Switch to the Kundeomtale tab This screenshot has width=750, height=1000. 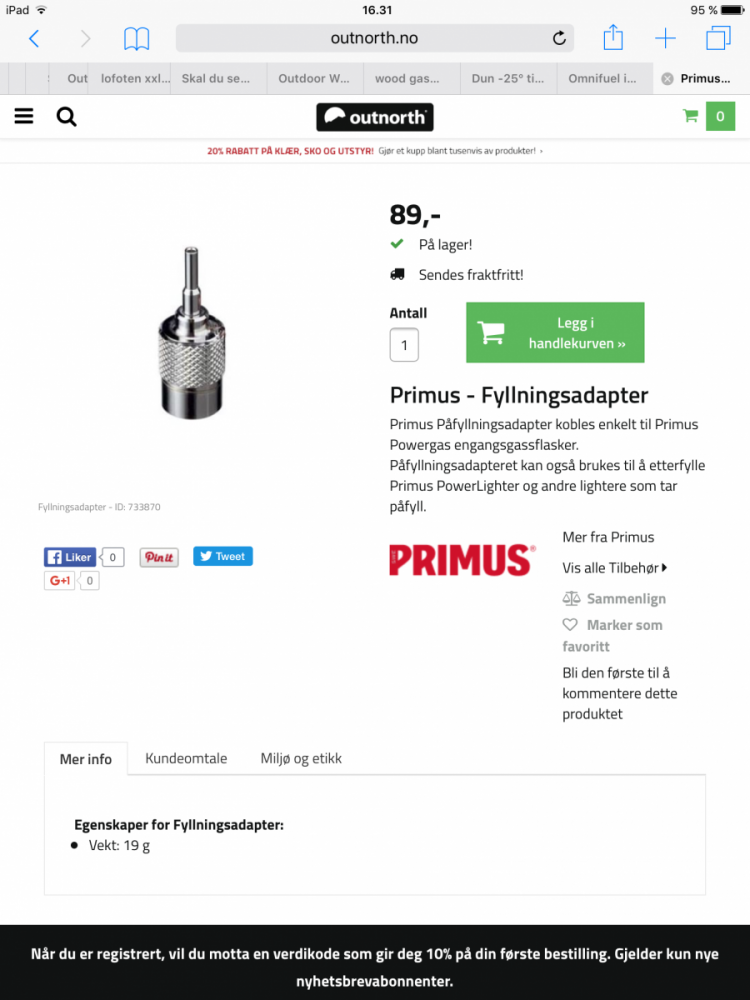pos(186,759)
